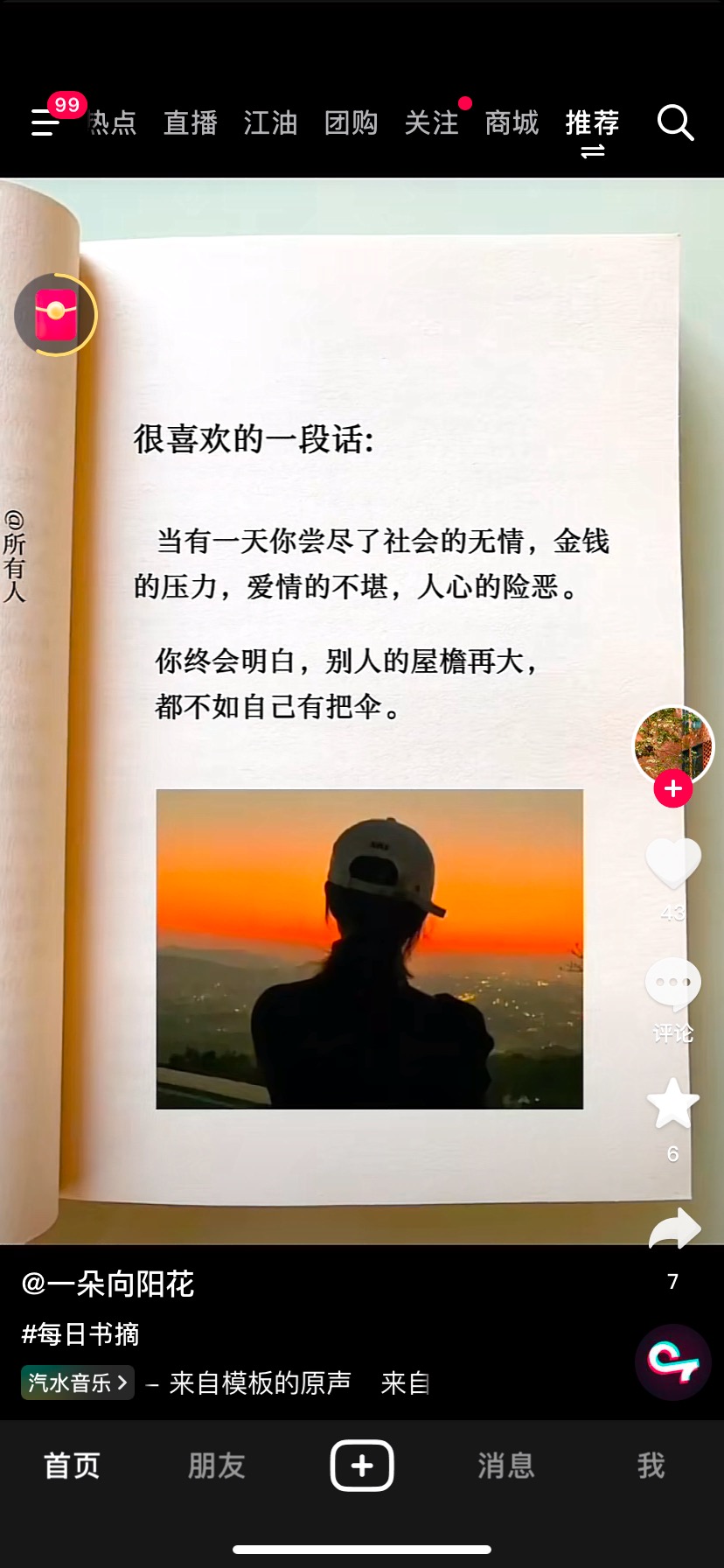
Task: Go to the 消息 tab
Action: (505, 1465)
